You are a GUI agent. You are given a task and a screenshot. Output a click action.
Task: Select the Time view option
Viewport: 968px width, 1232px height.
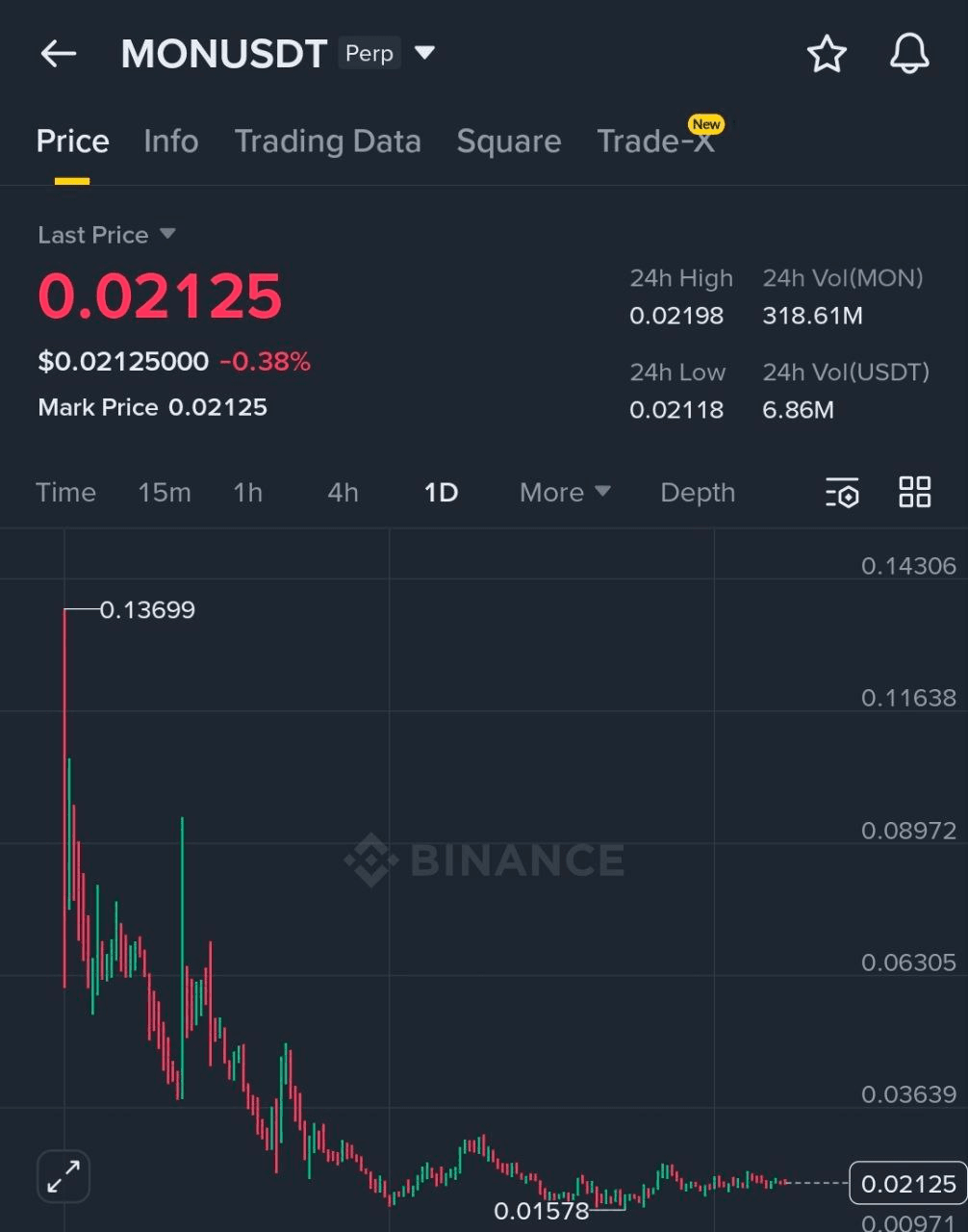pyautogui.click(x=65, y=493)
